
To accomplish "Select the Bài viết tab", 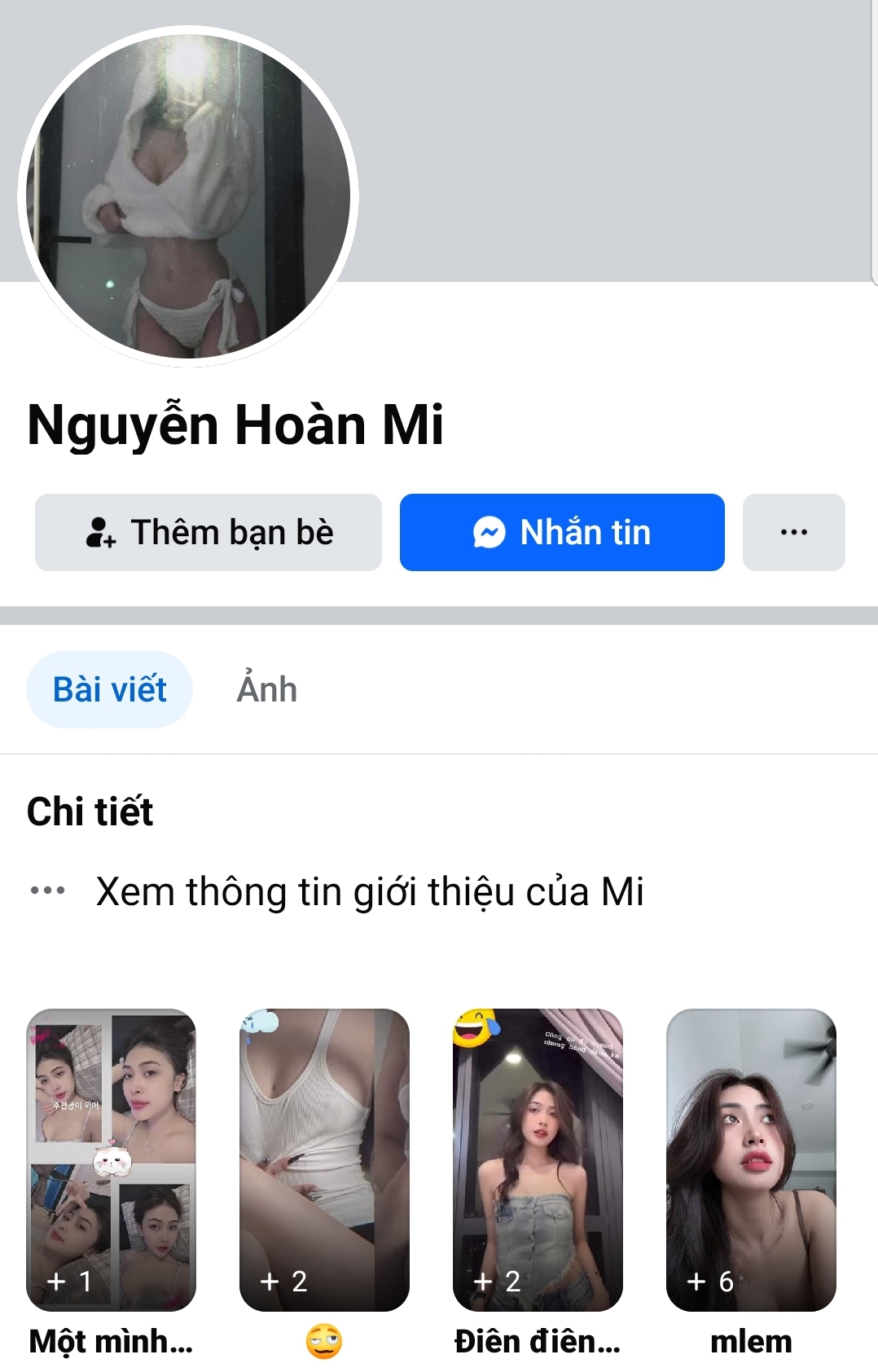I will [109, 688].
